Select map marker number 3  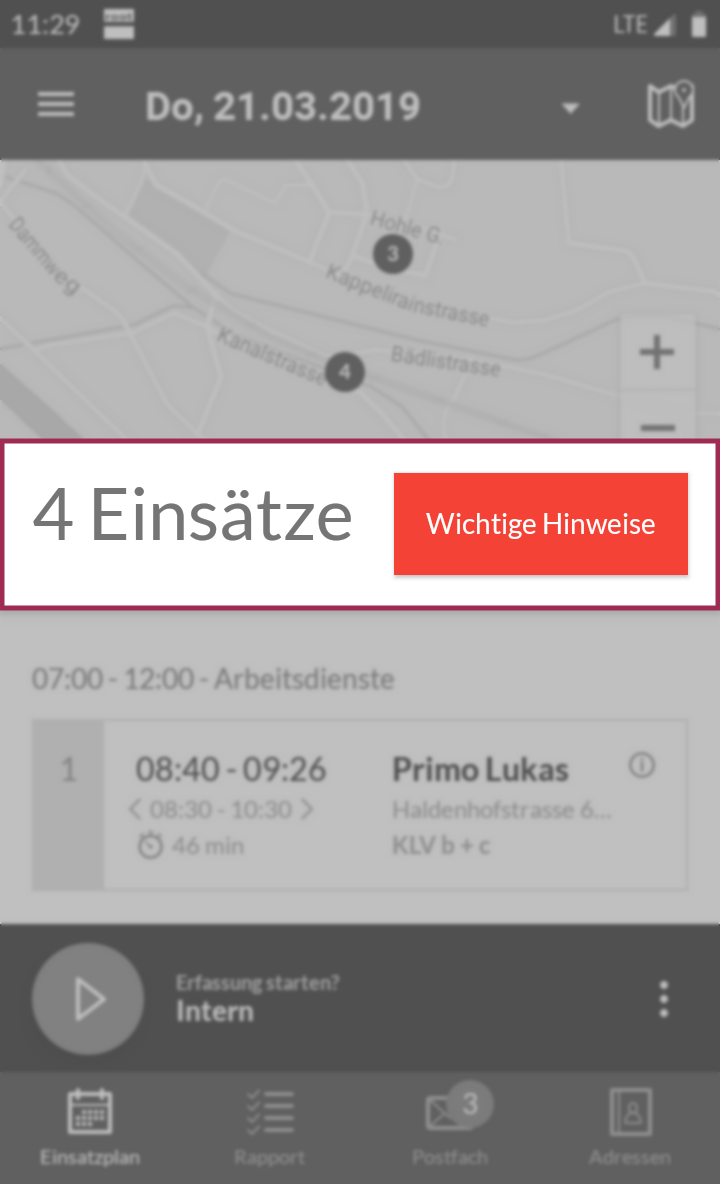[x=392, y=254]
